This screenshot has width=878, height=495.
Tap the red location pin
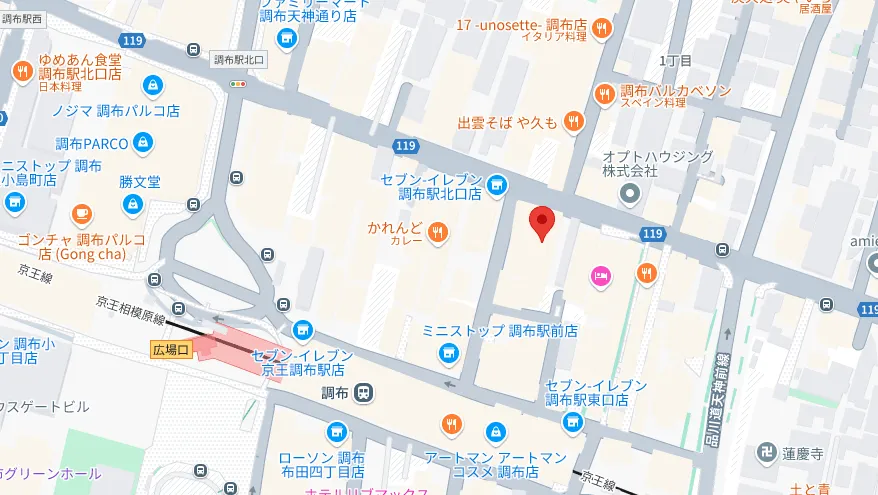coord(541,222)
